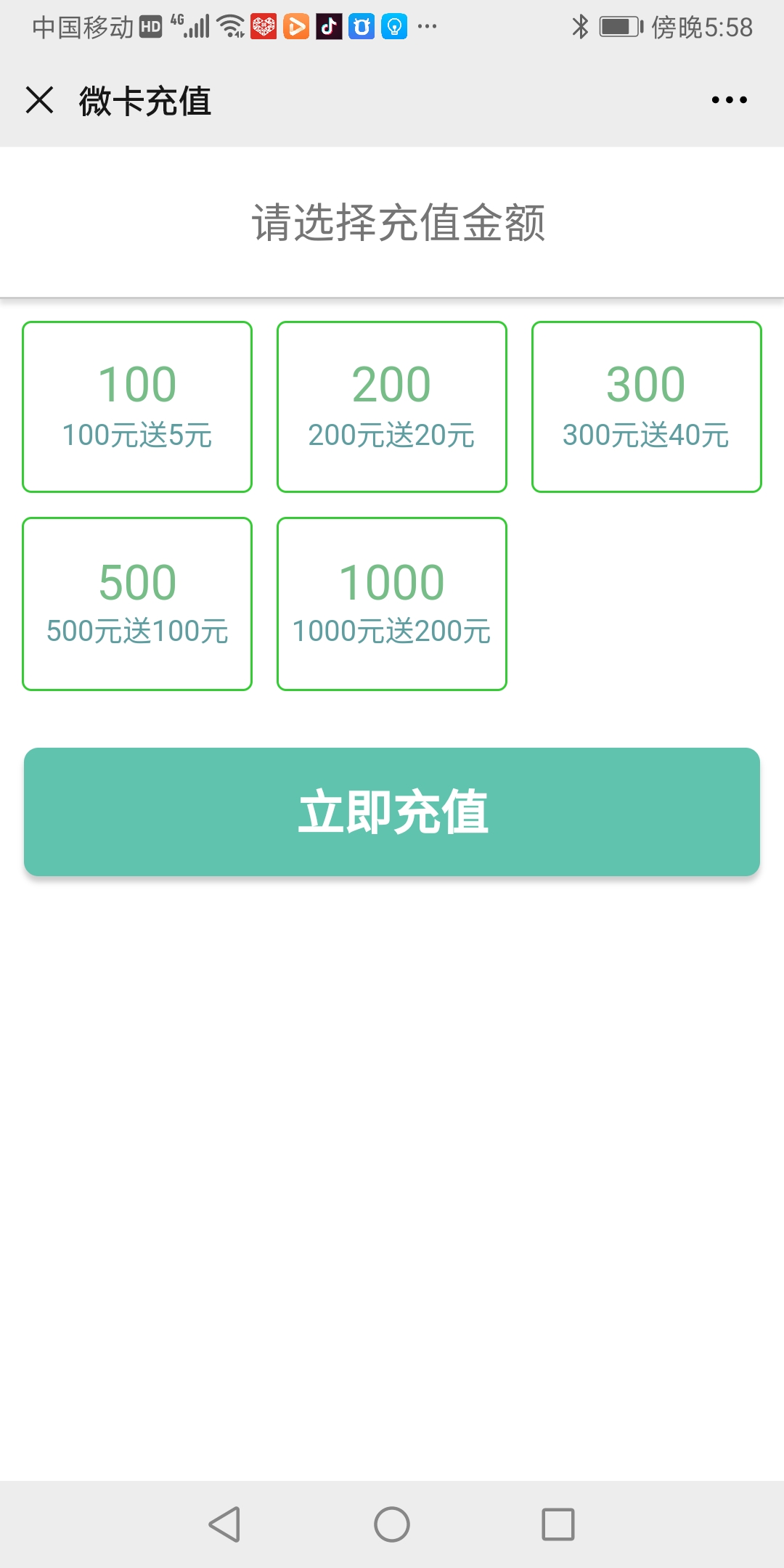
Task: Open the recent apps overview
Action: (558, 1524)
